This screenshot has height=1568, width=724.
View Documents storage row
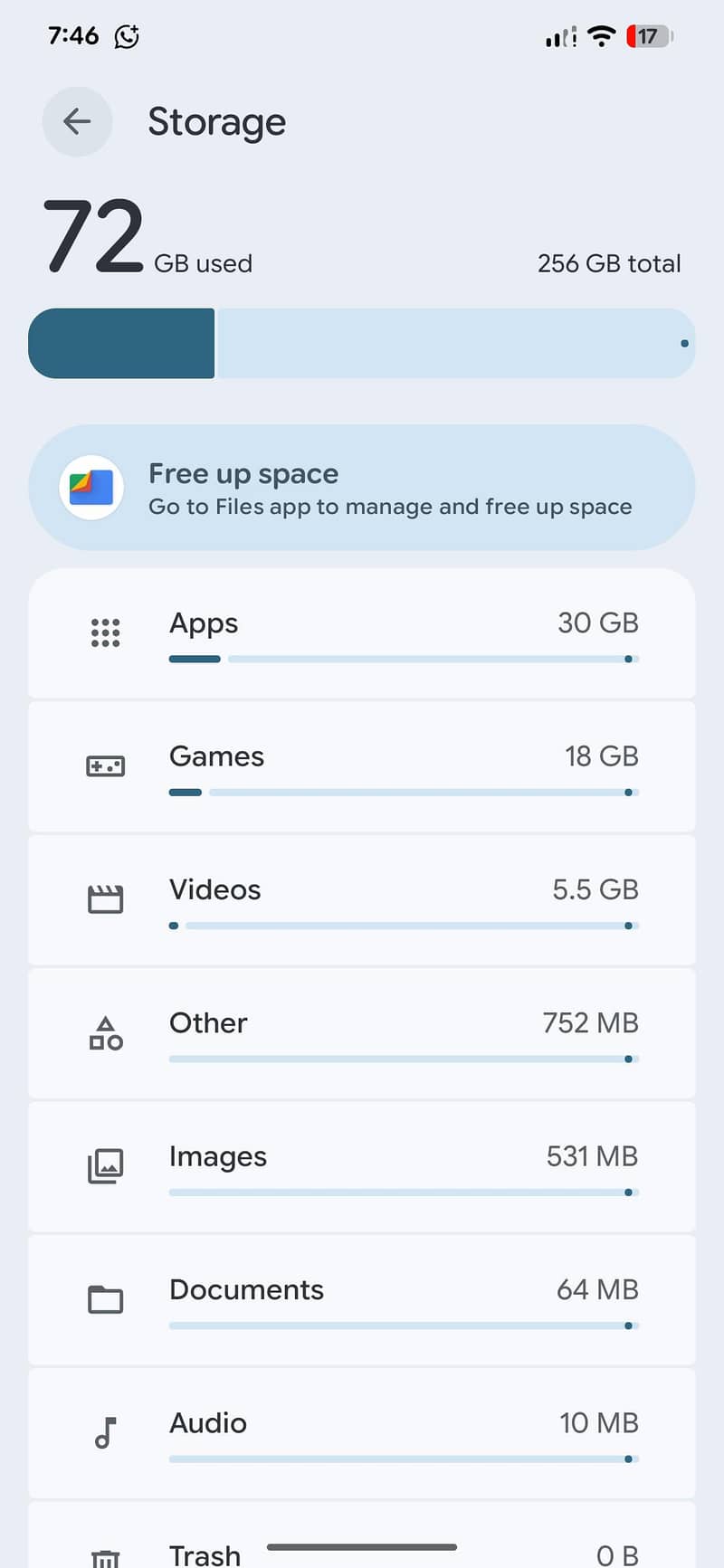coord(362,1299)
